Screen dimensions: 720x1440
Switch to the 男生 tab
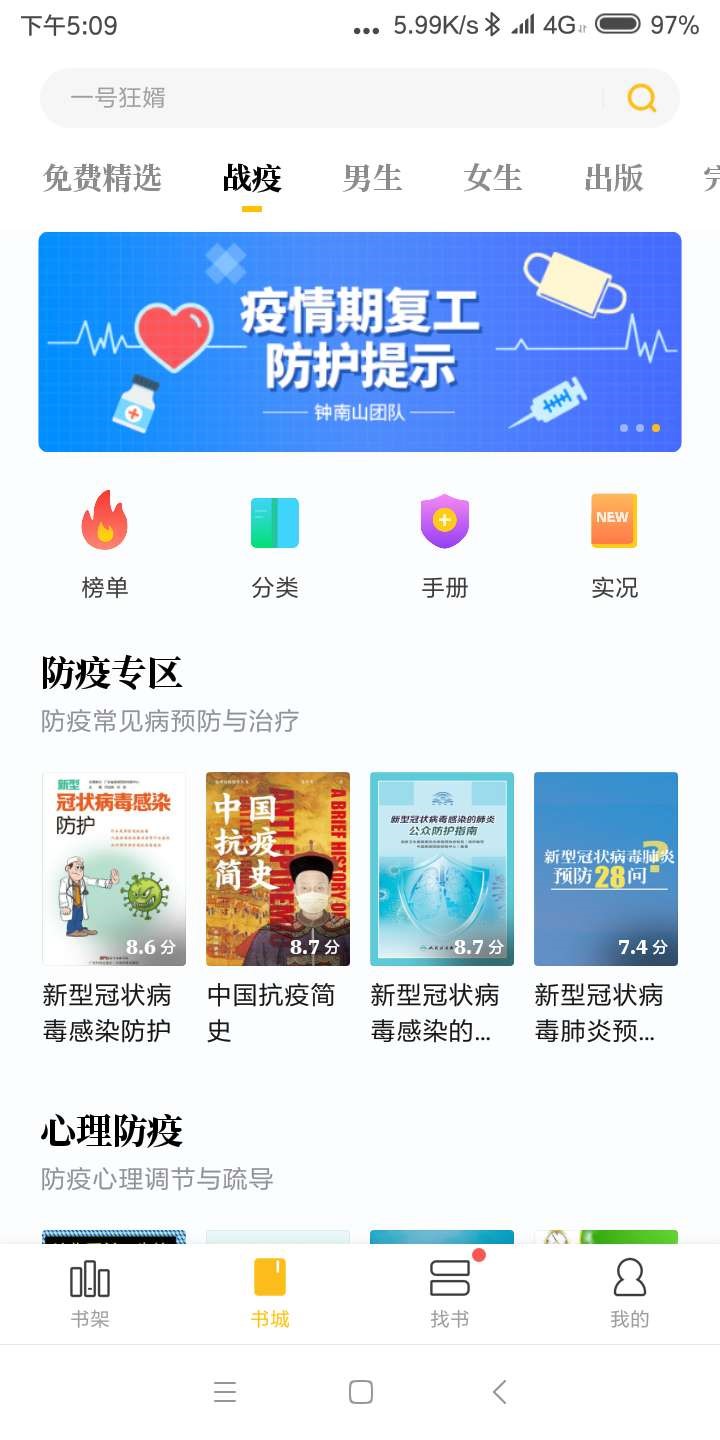point(371,178)
